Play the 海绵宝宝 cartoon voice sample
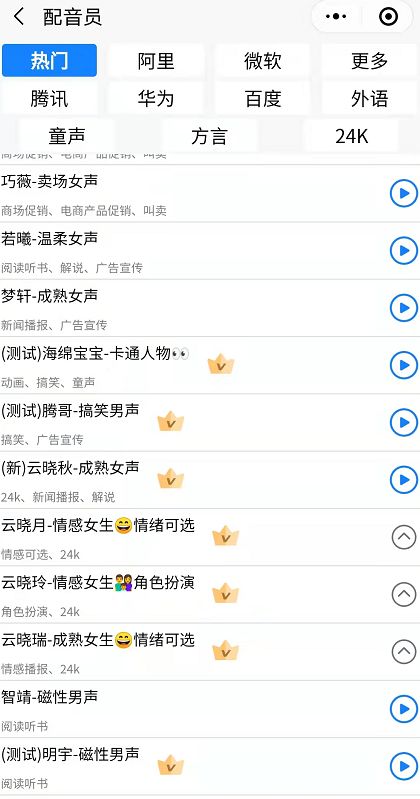 coord(403,365)
